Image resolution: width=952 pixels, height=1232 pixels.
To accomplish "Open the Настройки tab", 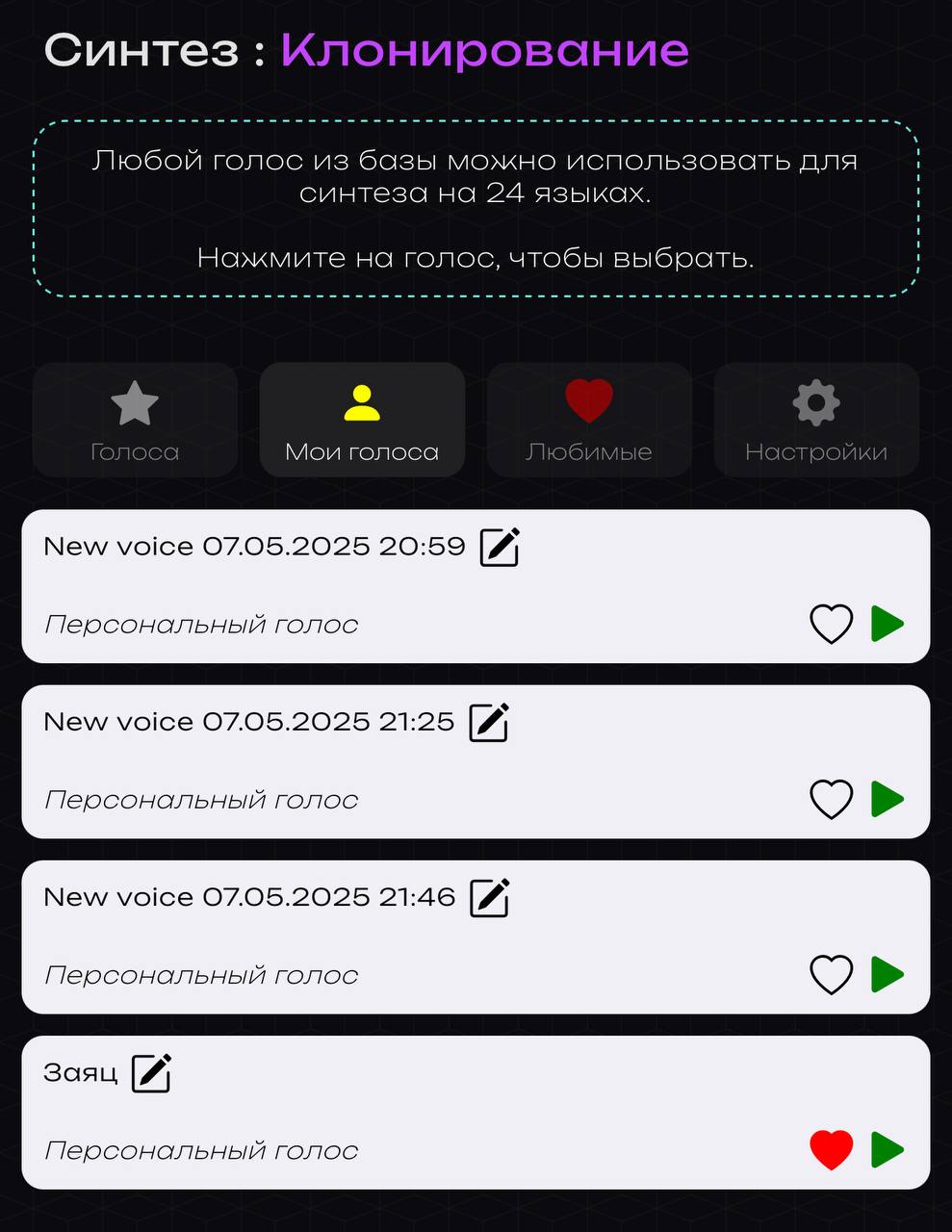I will (x=816, y=421).
